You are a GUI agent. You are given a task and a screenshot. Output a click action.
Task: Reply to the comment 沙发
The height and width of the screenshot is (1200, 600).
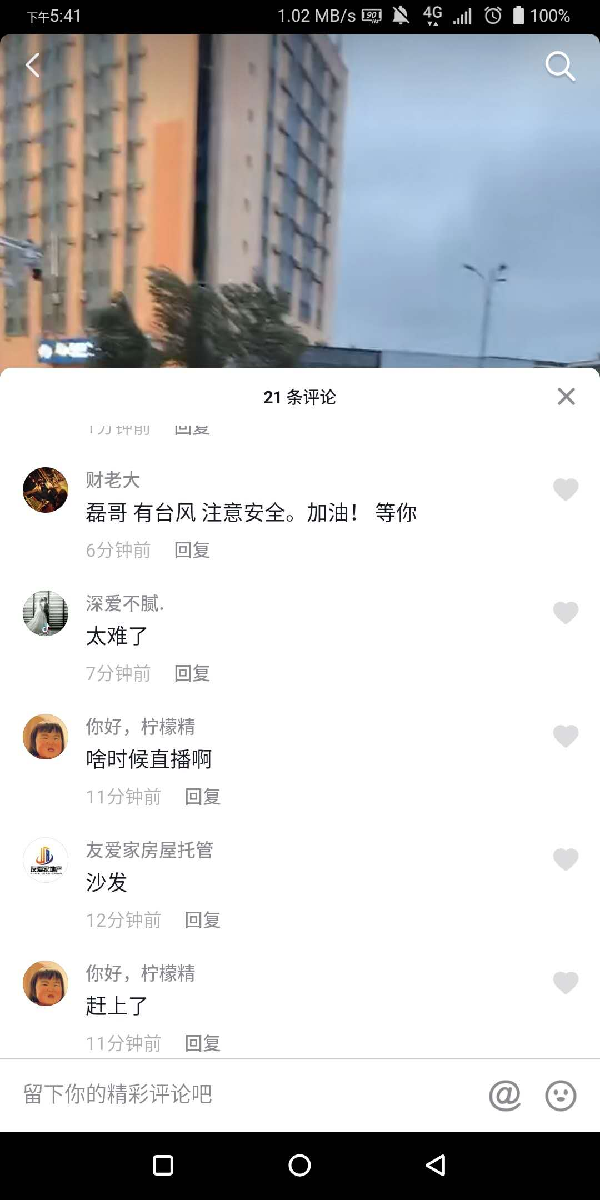tap(202, 920)
